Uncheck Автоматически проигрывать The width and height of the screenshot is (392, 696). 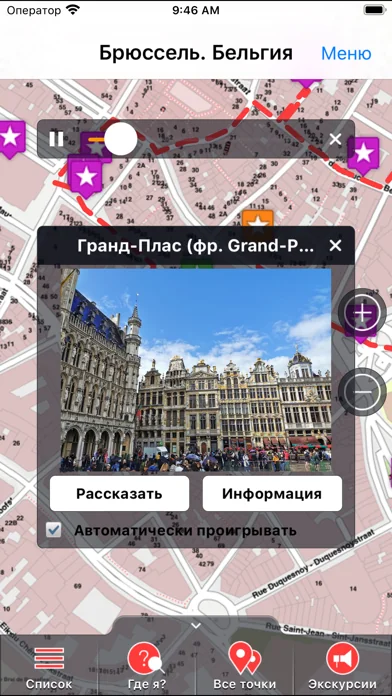pos(54,530)
